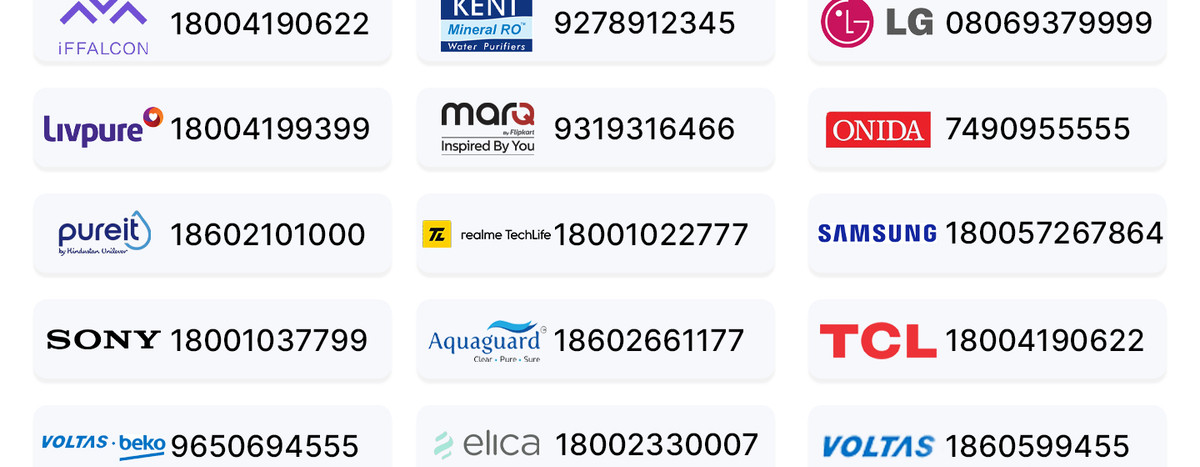Open the realme TechLife support card
Image resolution: width=1200 pixels, height=467 pixels.
point(595,235)
